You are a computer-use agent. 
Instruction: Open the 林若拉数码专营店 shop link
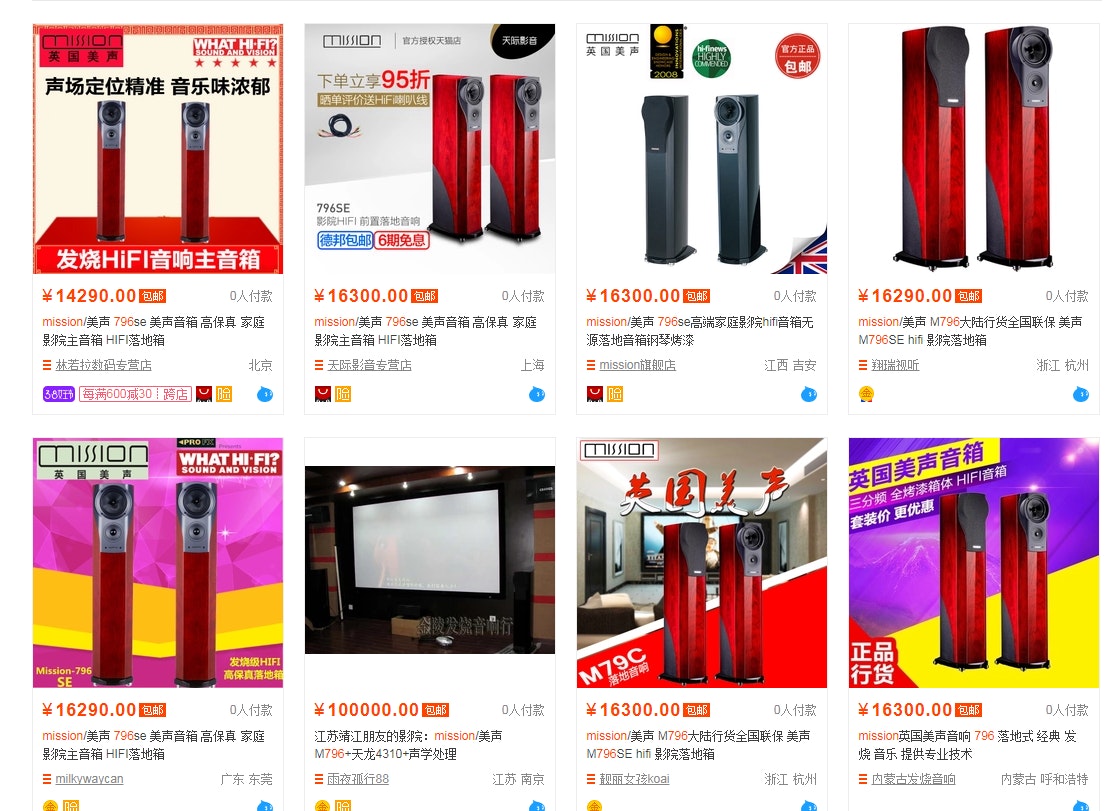click(103, 366)
